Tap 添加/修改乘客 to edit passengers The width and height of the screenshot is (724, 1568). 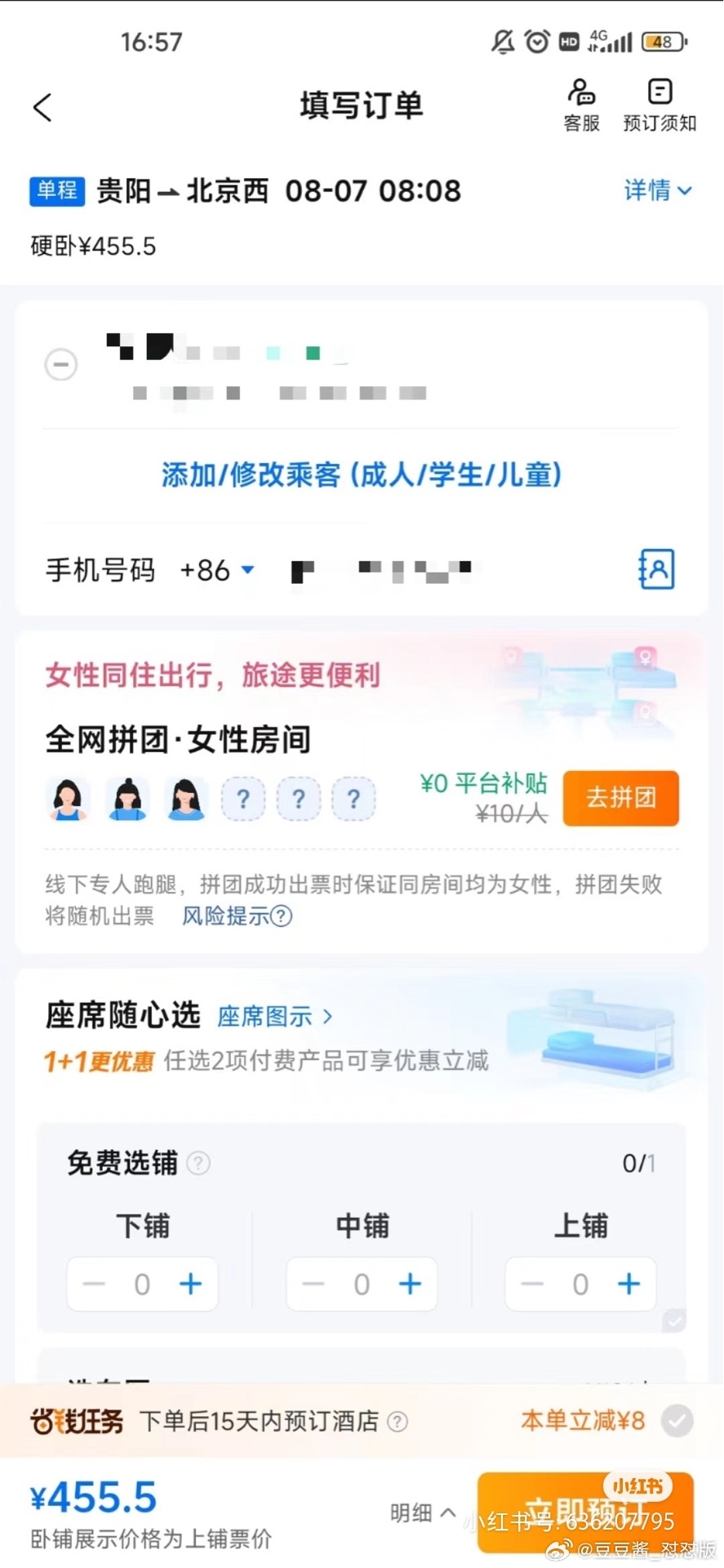(x=362, y=474)
